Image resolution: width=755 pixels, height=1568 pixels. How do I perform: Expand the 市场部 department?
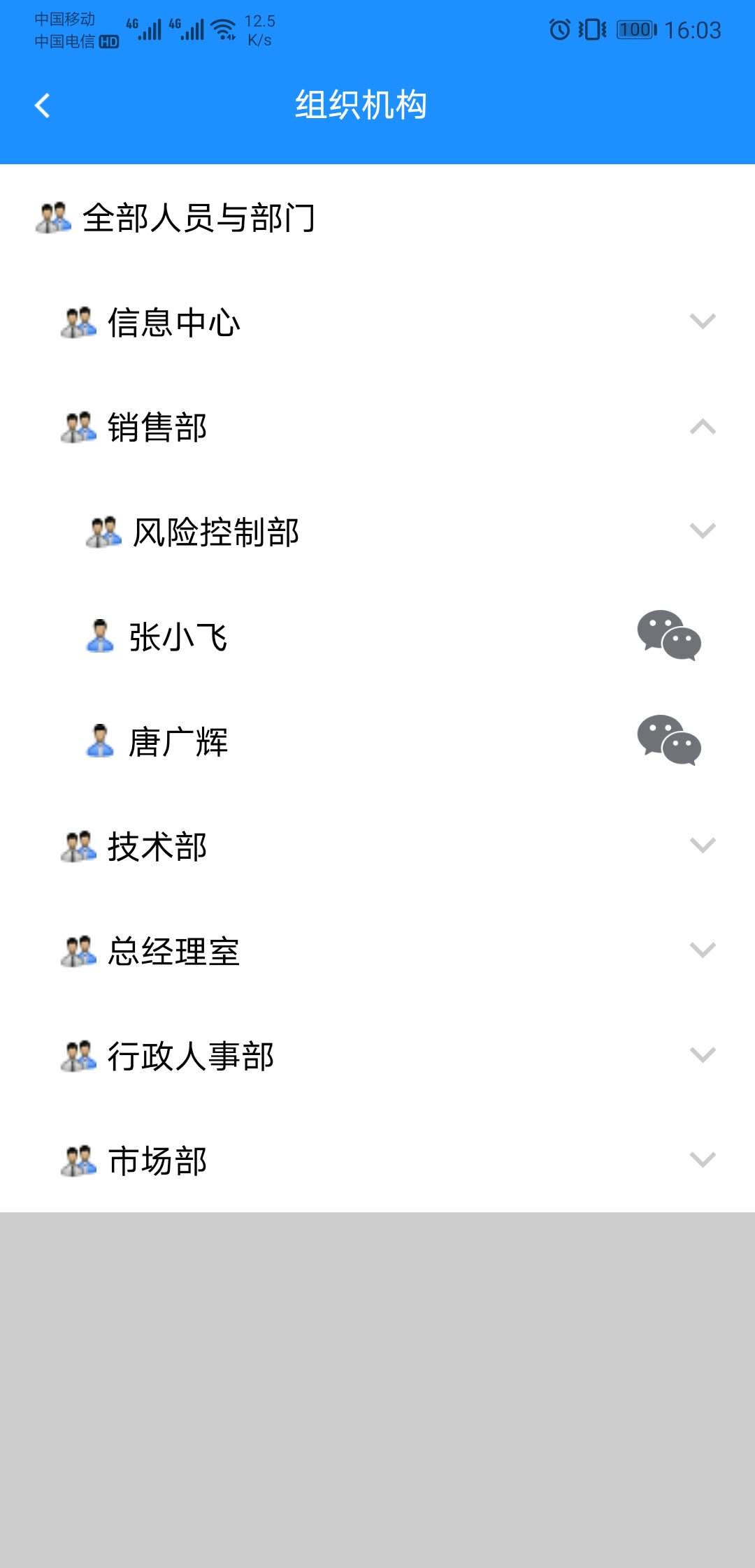point(702,1161)
